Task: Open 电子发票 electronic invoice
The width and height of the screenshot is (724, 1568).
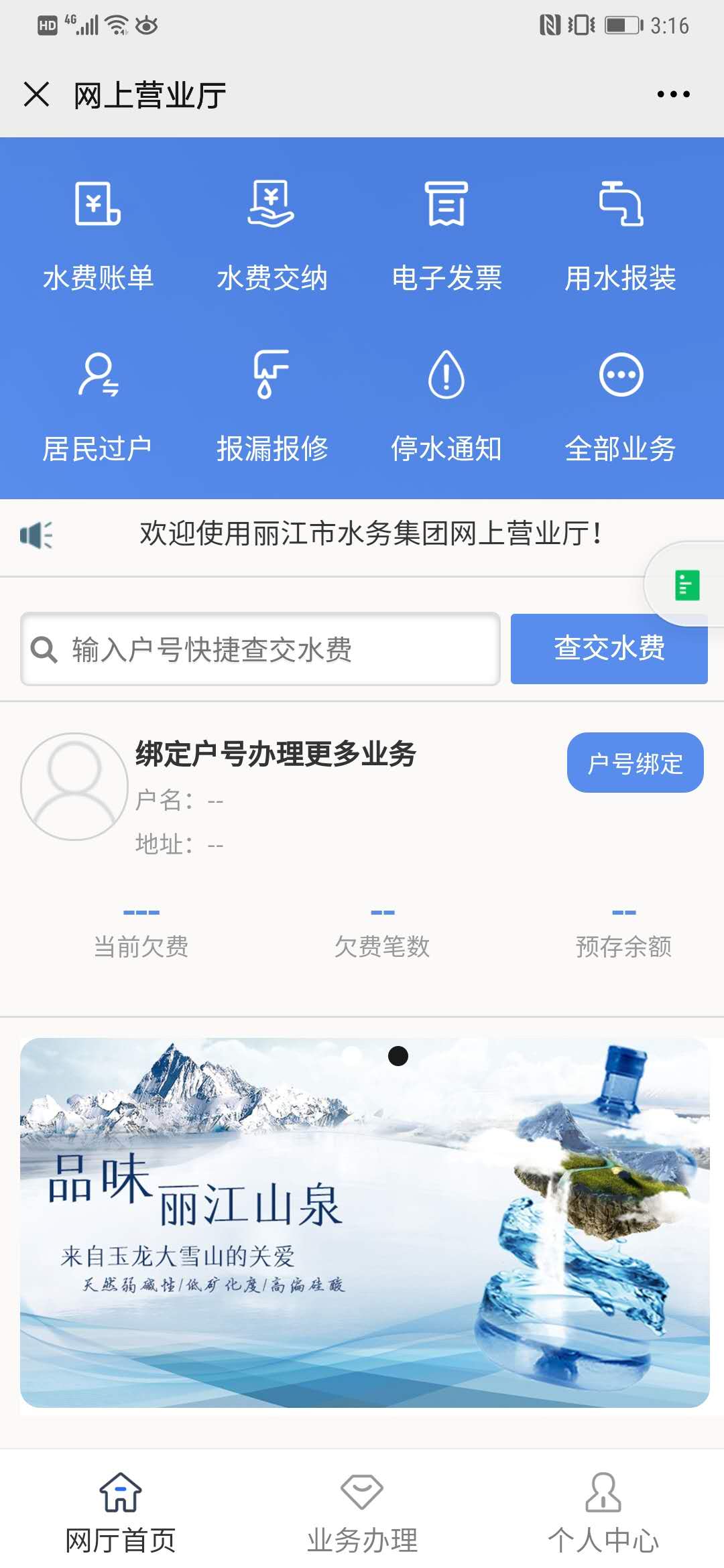Action: [x=446, y=235]
